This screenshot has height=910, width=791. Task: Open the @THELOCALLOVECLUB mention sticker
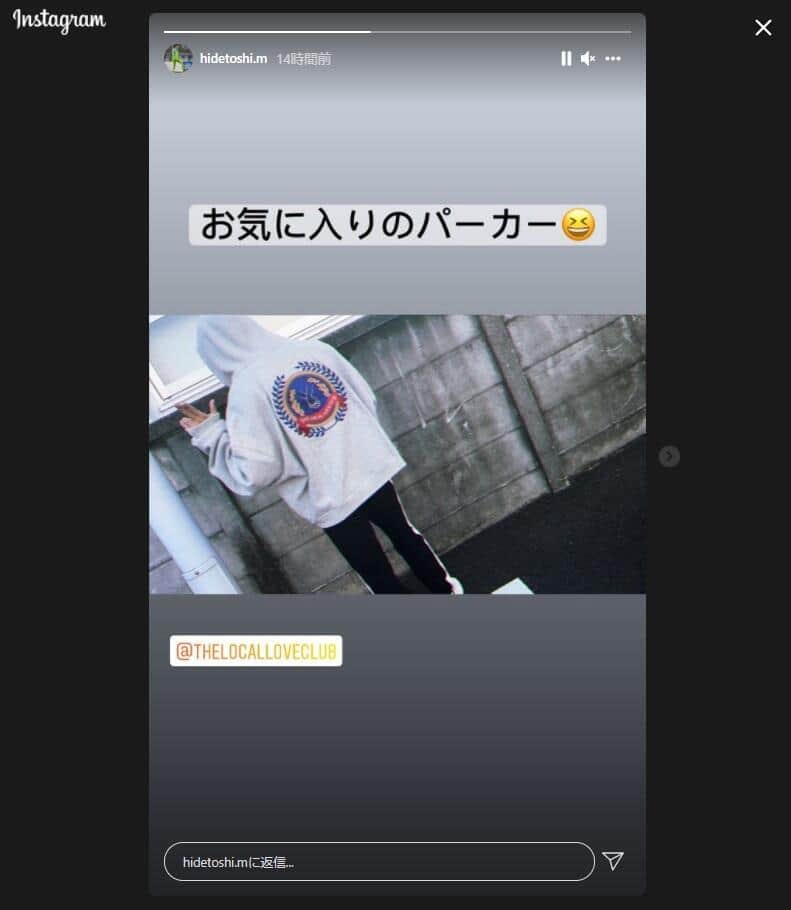256,650
